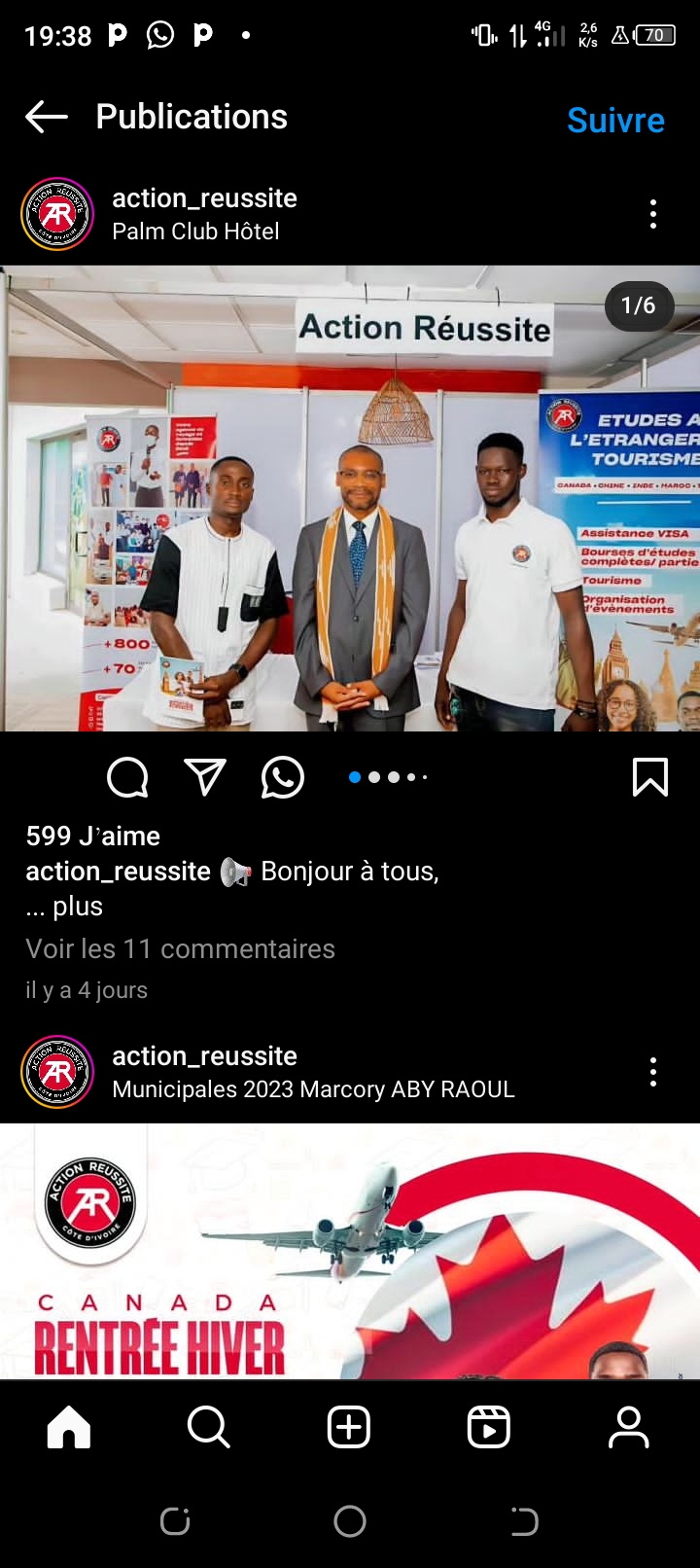Comment on the Palm Club Hôtel post
The image size is (700, 1568).
coord(127,777)
